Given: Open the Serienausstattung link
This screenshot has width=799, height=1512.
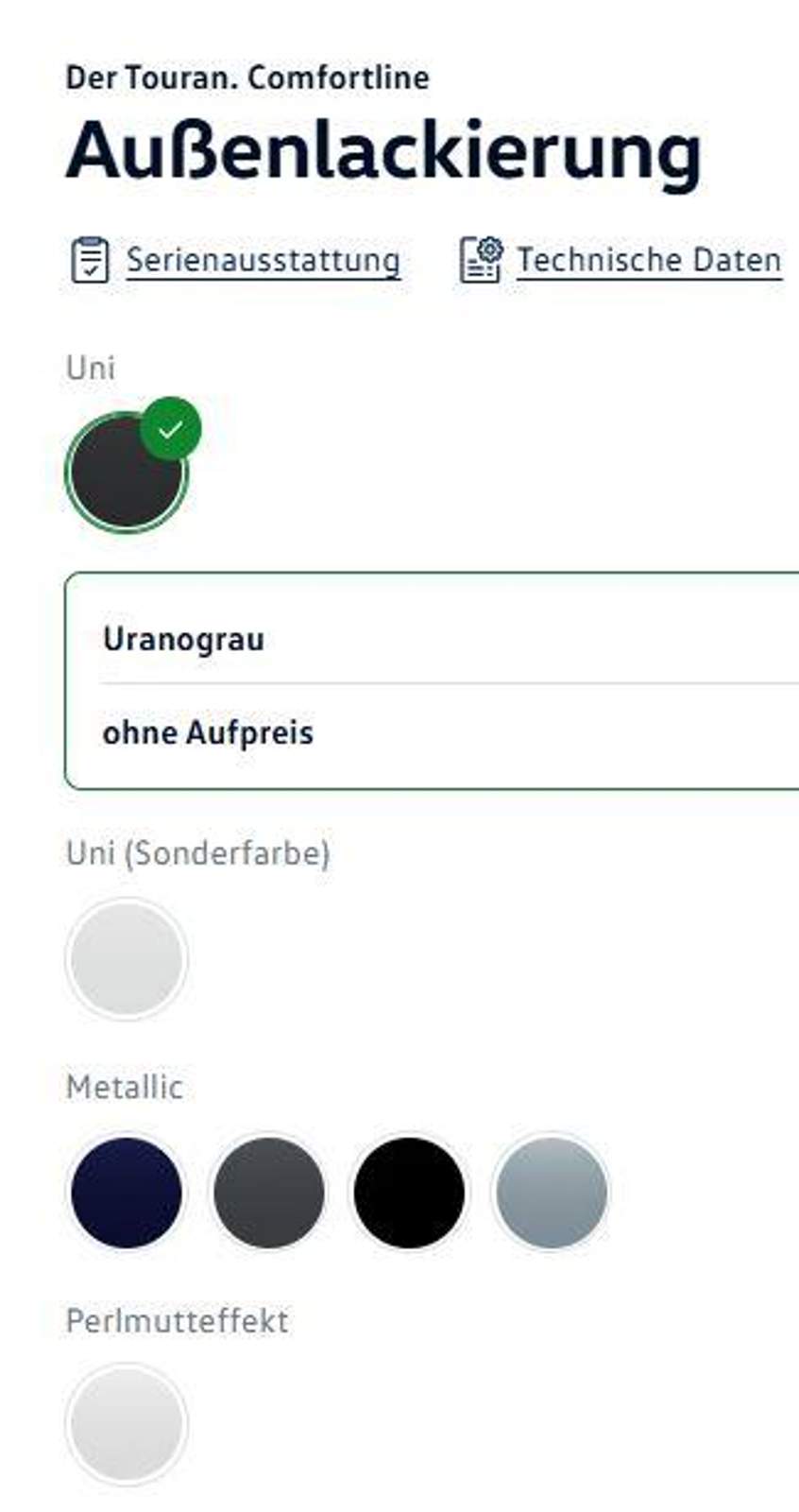Looking at the screenshot, I should pos(236,260).
